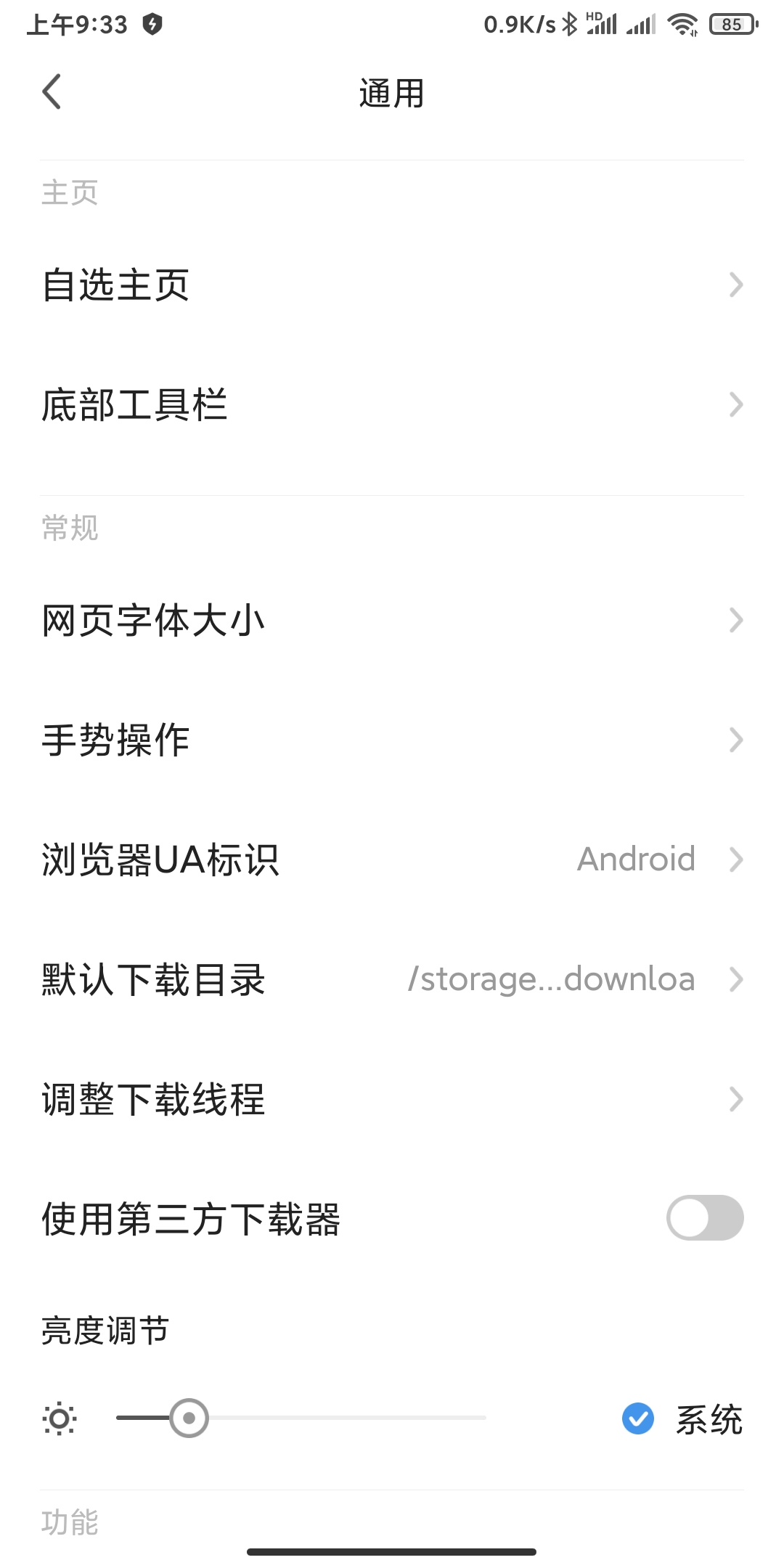The height and width of the screenshot is (1568, 784).
Task: Expand 调整下载线程 options
Action: 392,1100
